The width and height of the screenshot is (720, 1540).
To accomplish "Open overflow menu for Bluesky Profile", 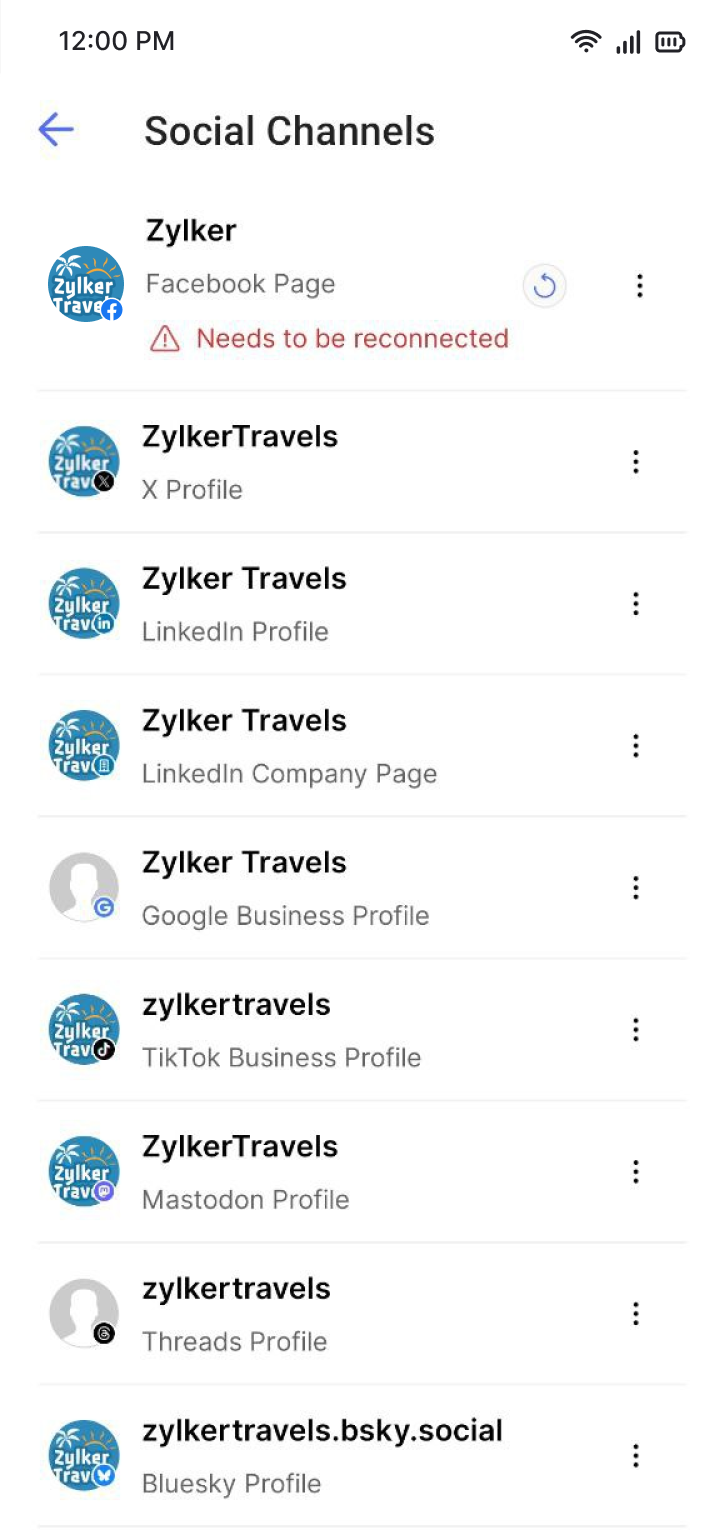I will click(x=635, y=1456).
